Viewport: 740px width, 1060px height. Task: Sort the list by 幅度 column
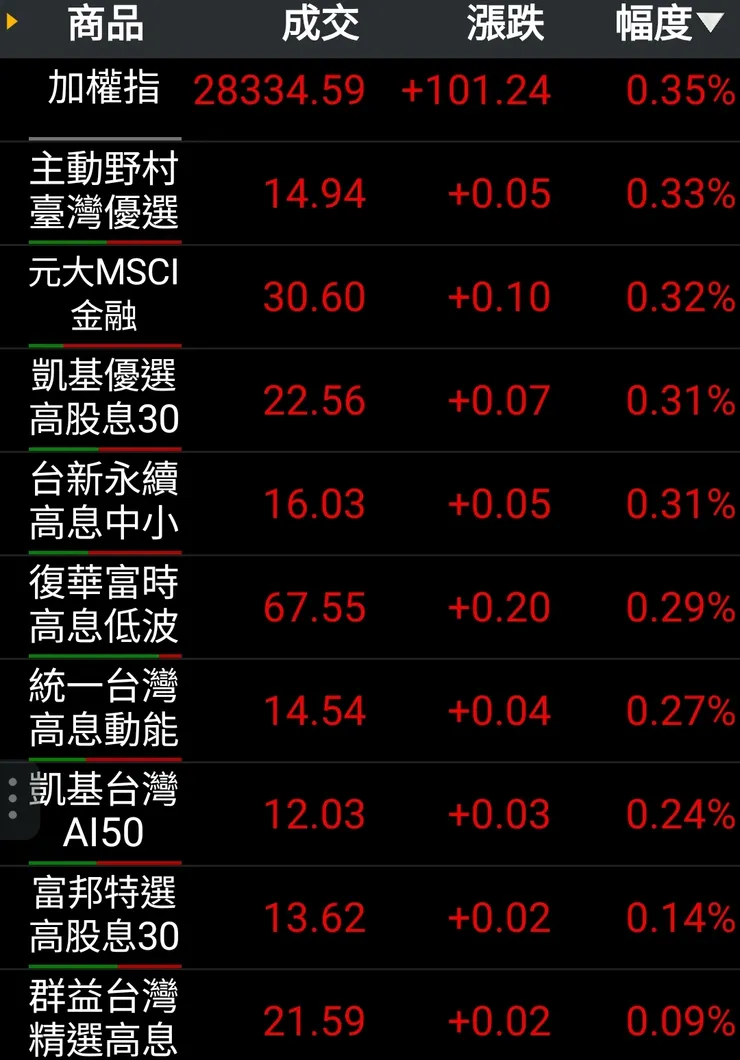[x=668, y=25]
